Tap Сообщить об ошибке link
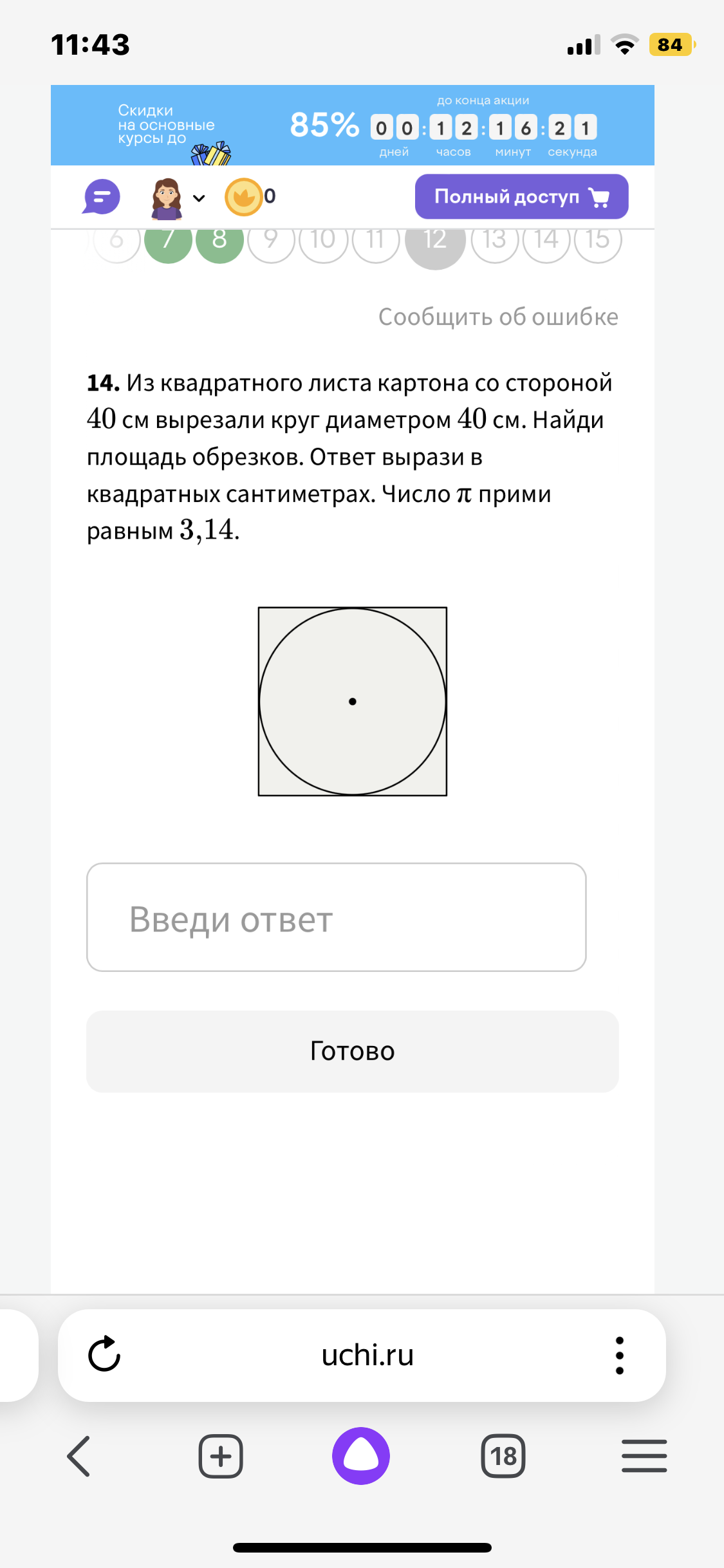724x1568 pixels. click(497, 317)
